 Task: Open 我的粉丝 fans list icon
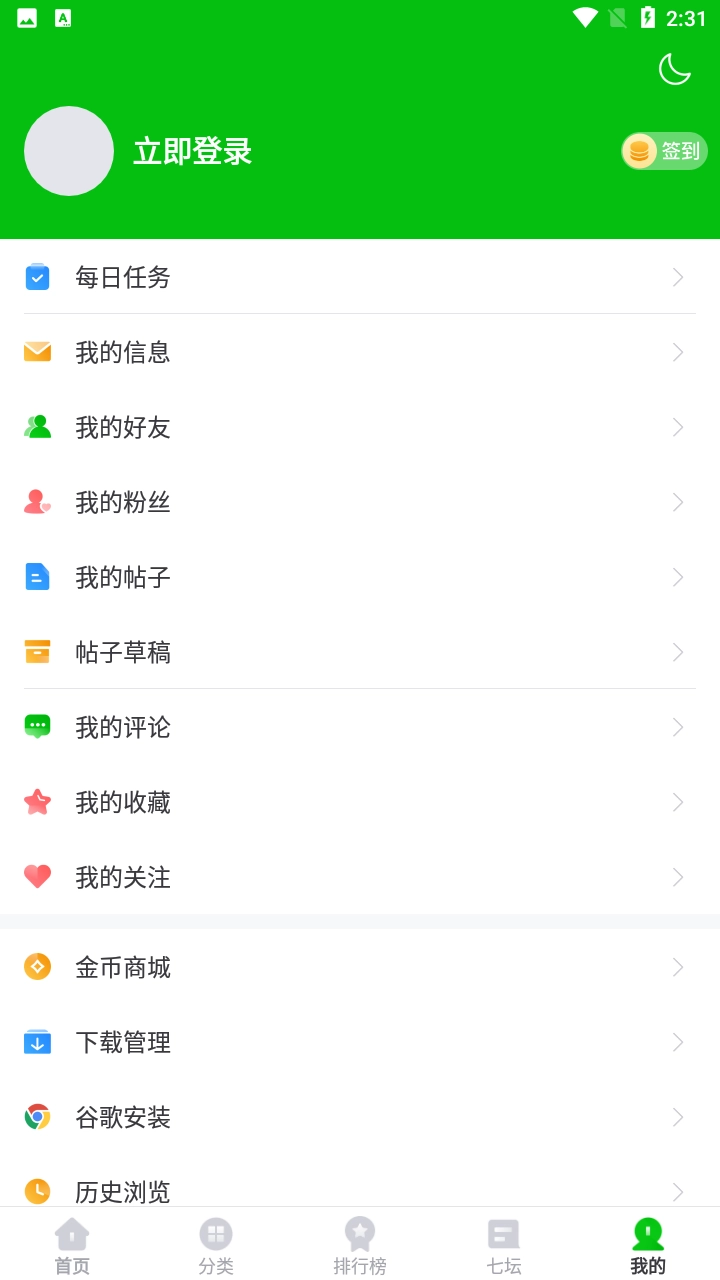37,502
